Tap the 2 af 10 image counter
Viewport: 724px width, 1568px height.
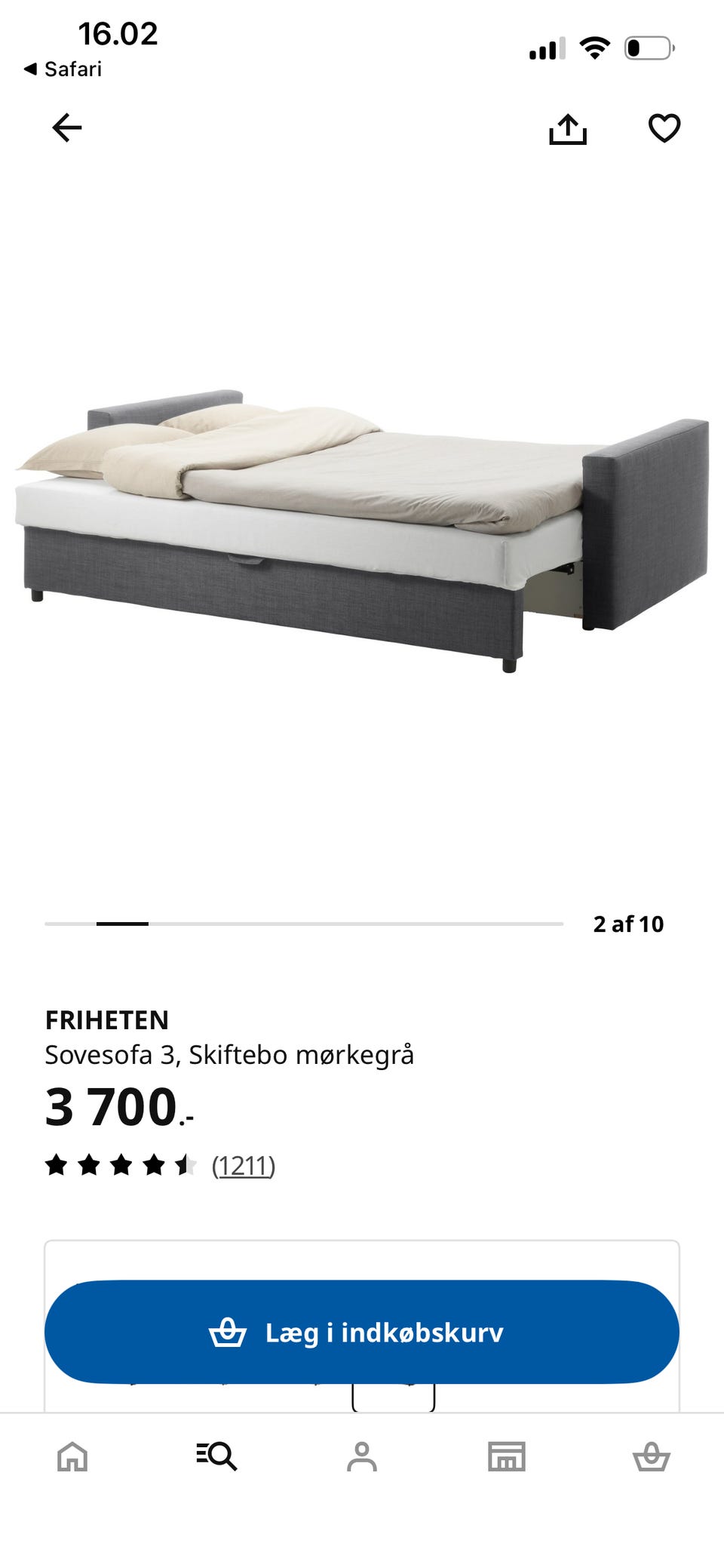click(629, 924)
